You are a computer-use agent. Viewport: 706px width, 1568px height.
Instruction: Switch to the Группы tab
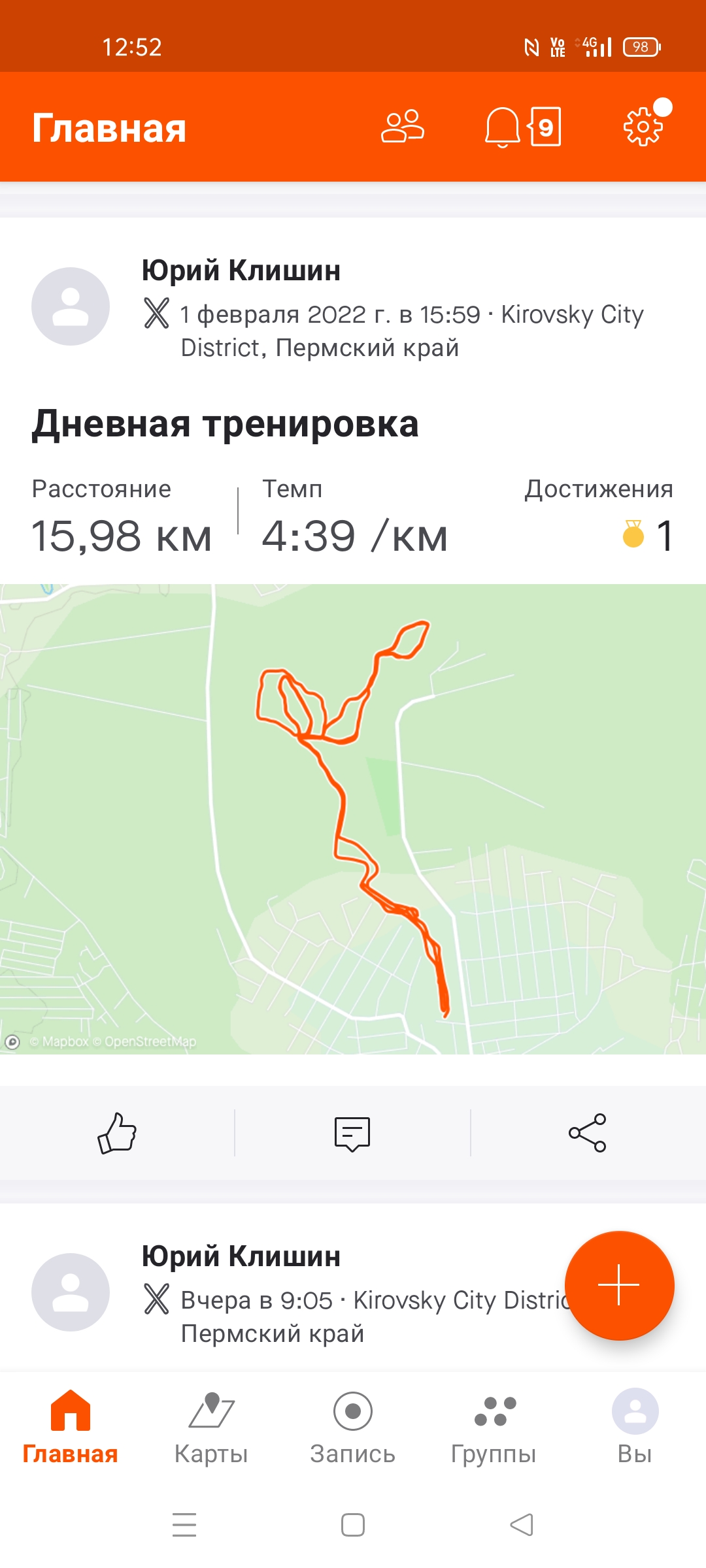tap(494, 1428)
